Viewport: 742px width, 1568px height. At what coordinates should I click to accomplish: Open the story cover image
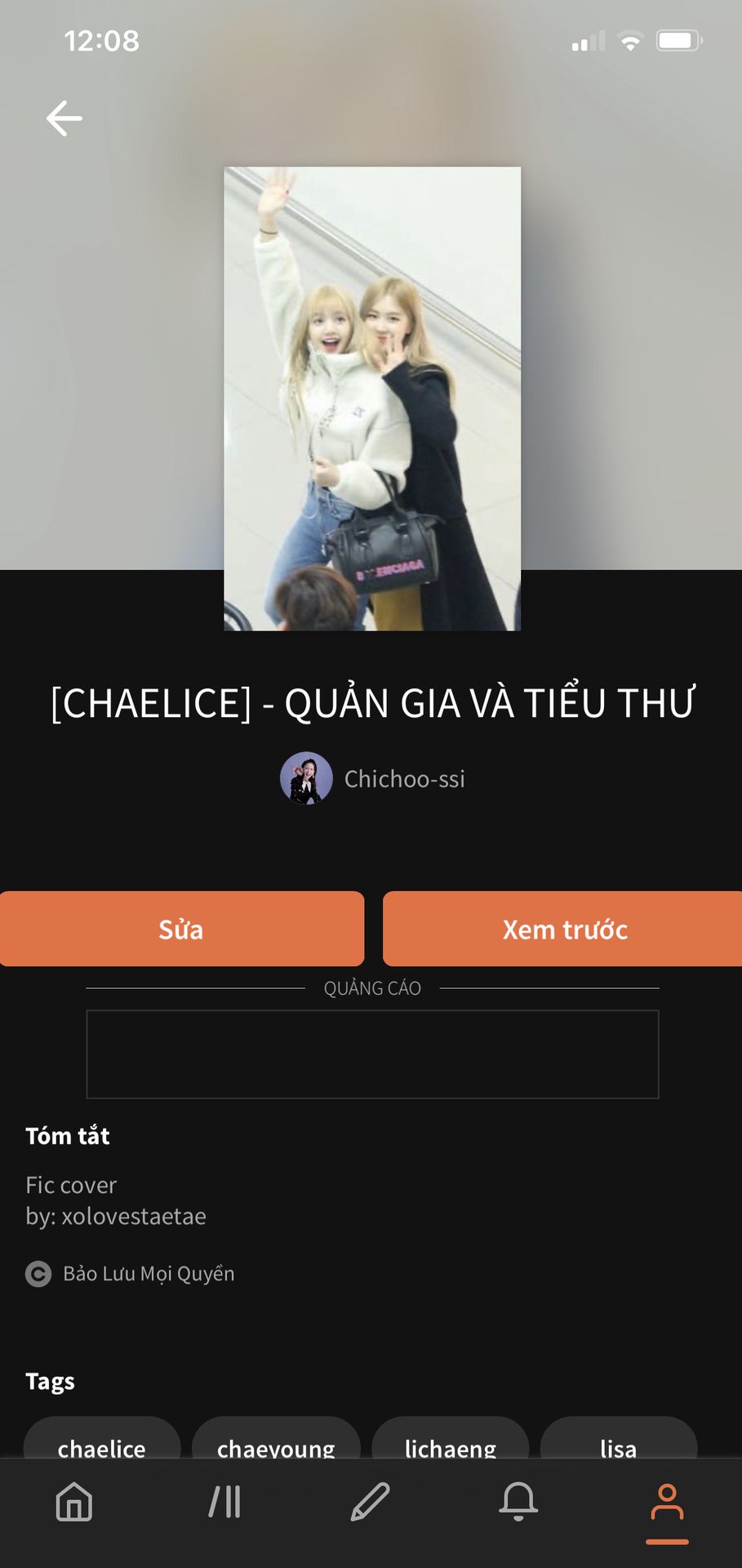tap(372, 399)
